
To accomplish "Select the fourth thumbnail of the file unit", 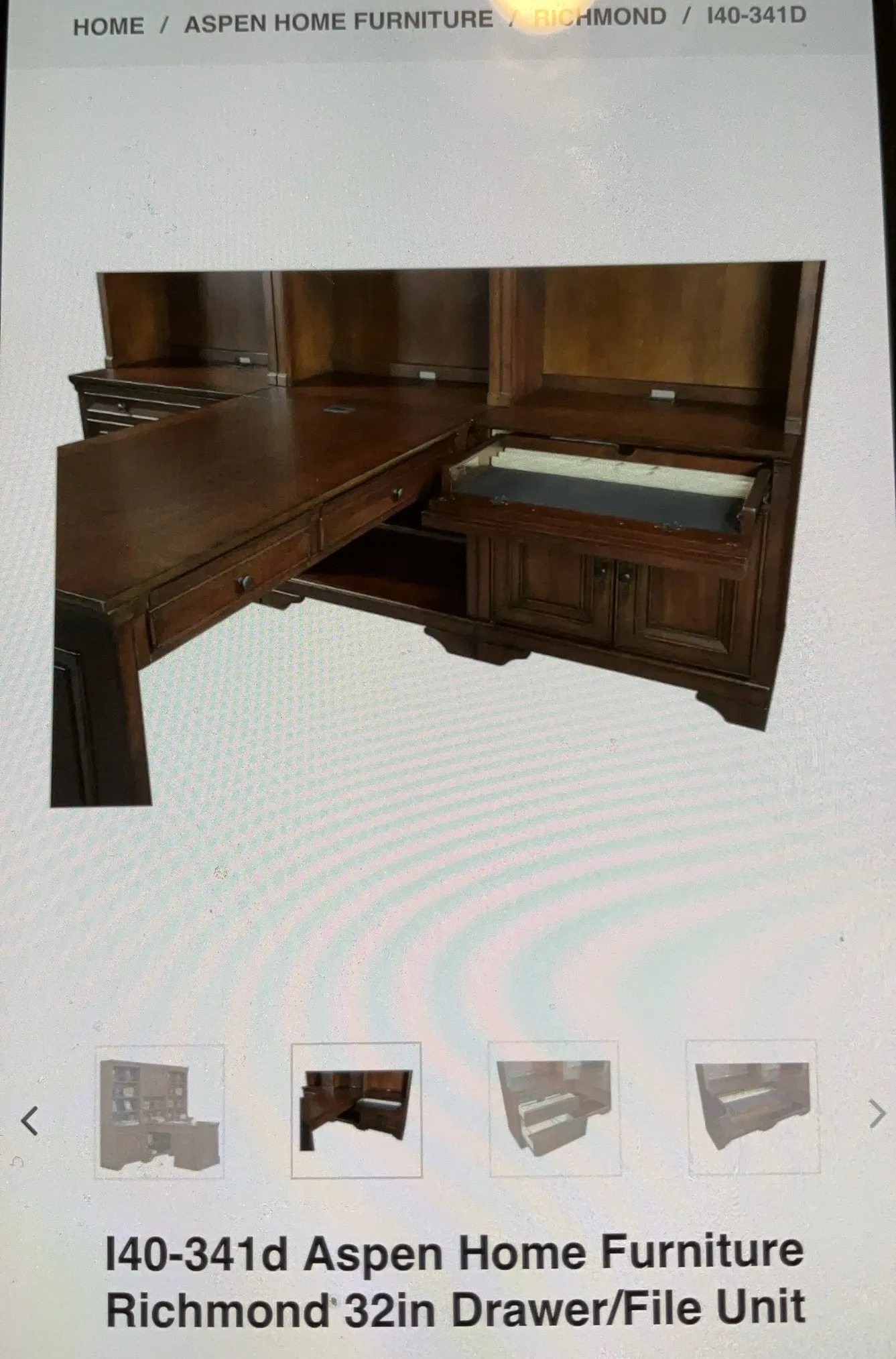I will pos(753,1107).
